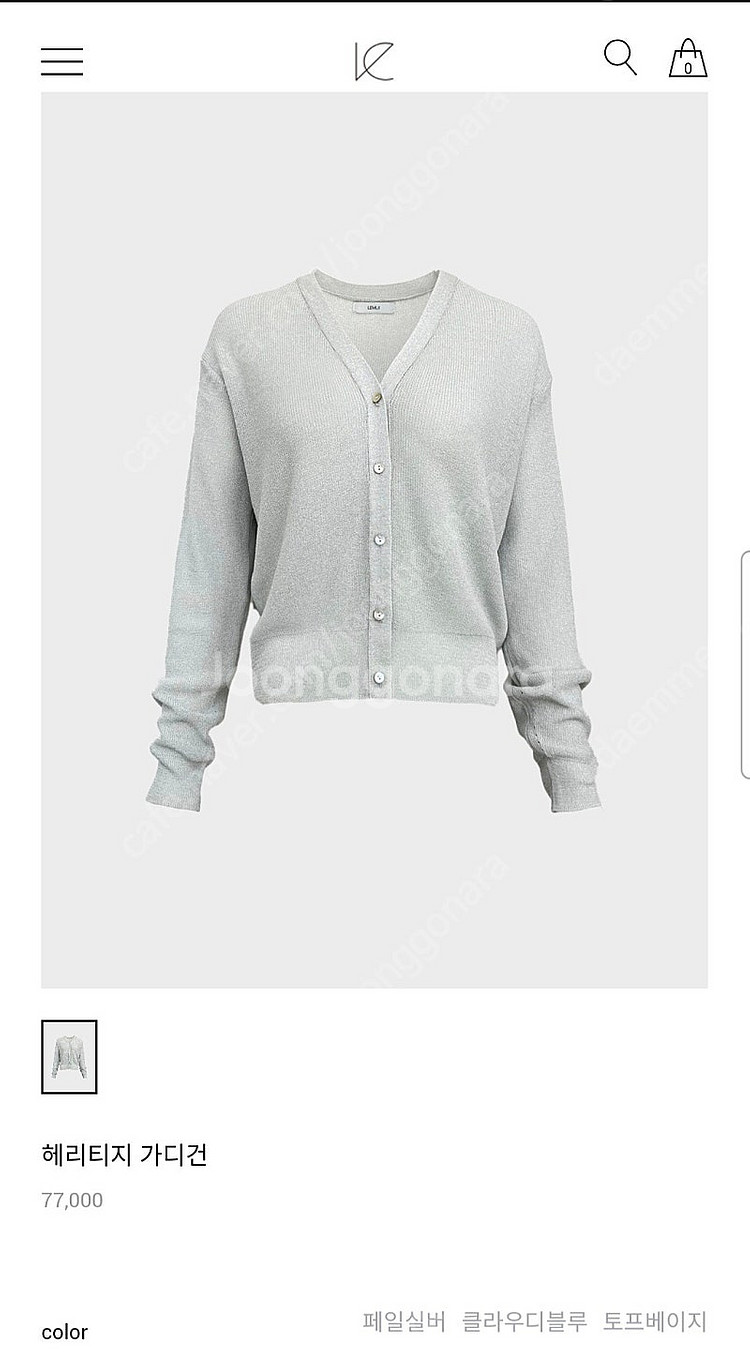
Task: Open the shopping bag cart
Action: (x=687, y=58)
